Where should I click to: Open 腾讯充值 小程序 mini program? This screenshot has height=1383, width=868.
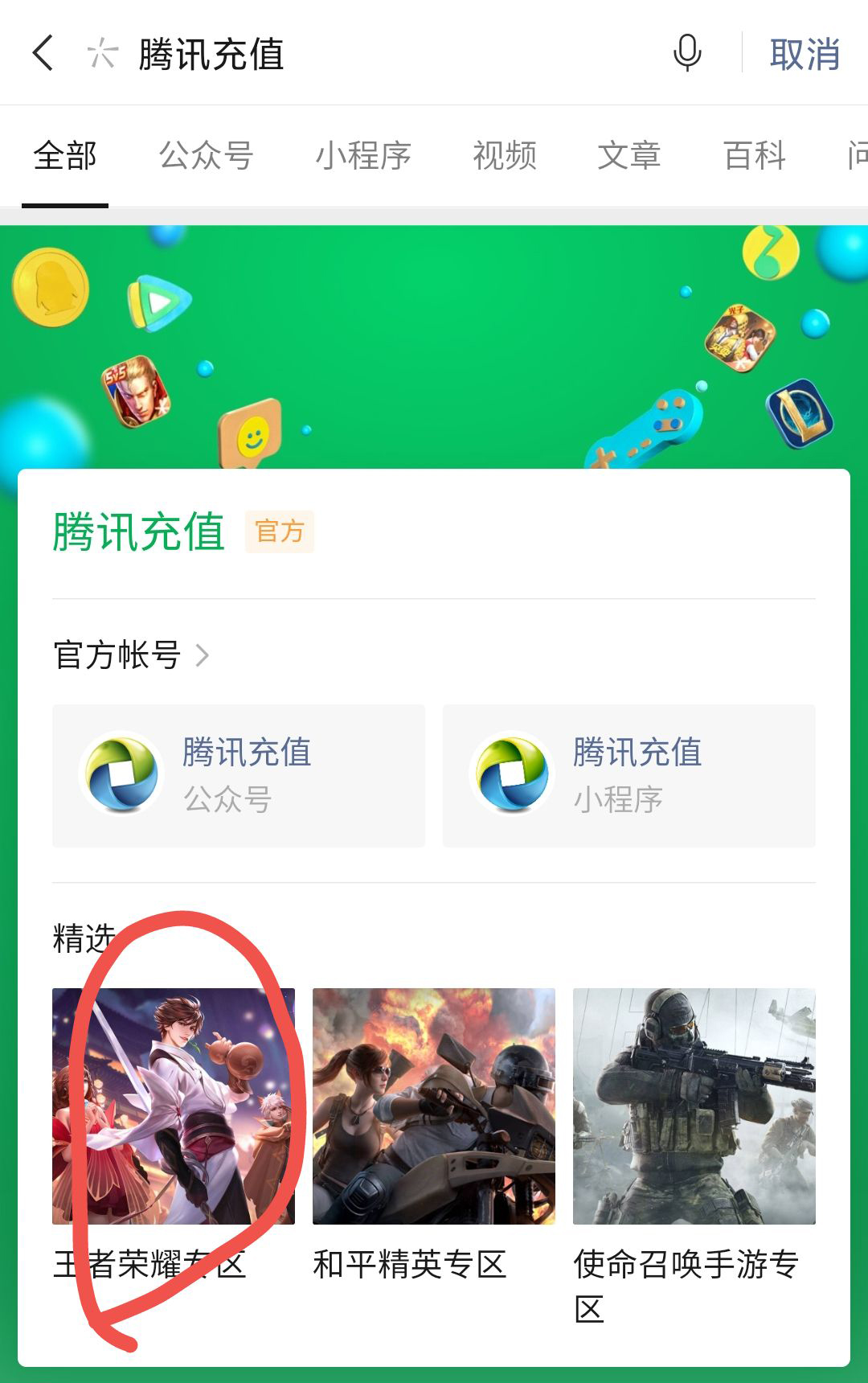click(x=628, y=775)
